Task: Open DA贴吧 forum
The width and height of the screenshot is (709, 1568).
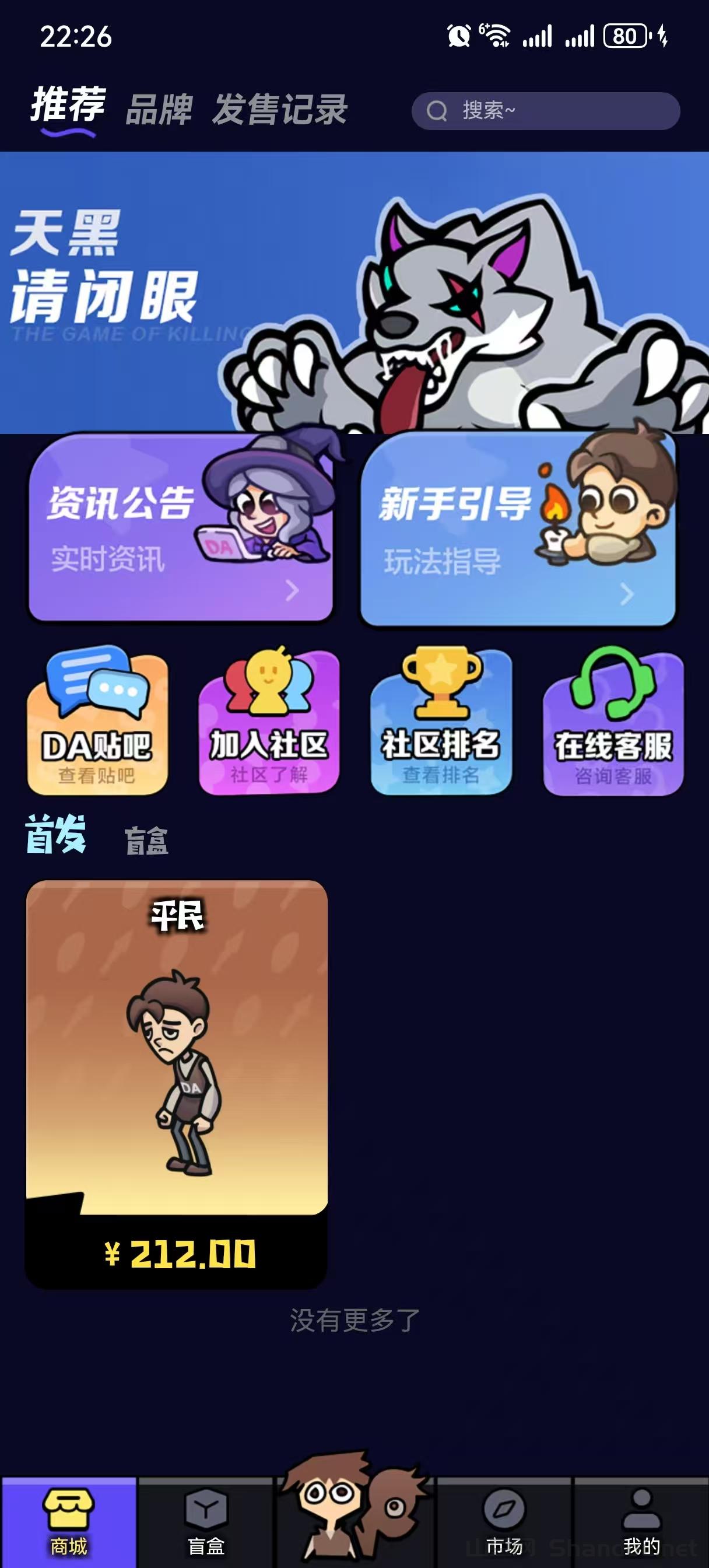Action: click(97, 722)
